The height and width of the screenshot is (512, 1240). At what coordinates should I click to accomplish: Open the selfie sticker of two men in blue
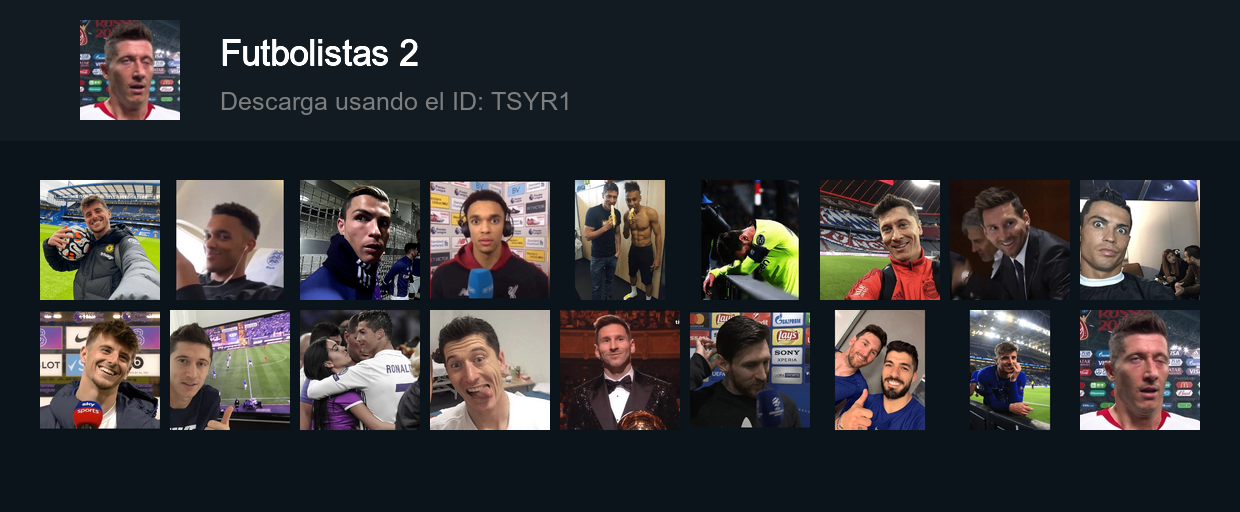pyautogui.click(x=880, y=370)
